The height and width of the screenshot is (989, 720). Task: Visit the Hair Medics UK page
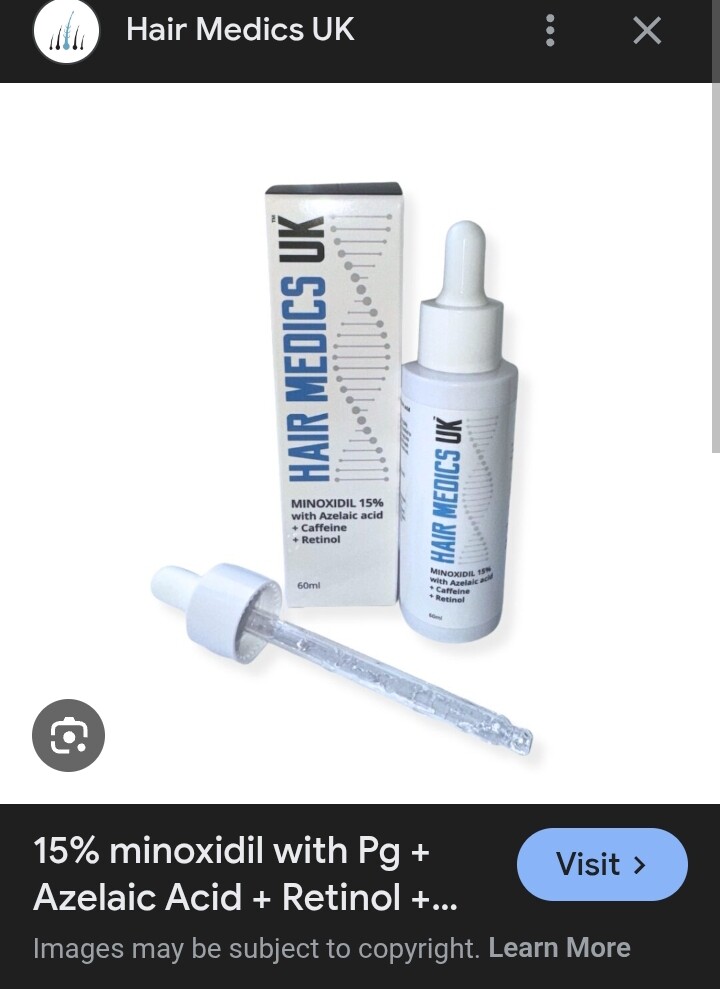[602, 864]
